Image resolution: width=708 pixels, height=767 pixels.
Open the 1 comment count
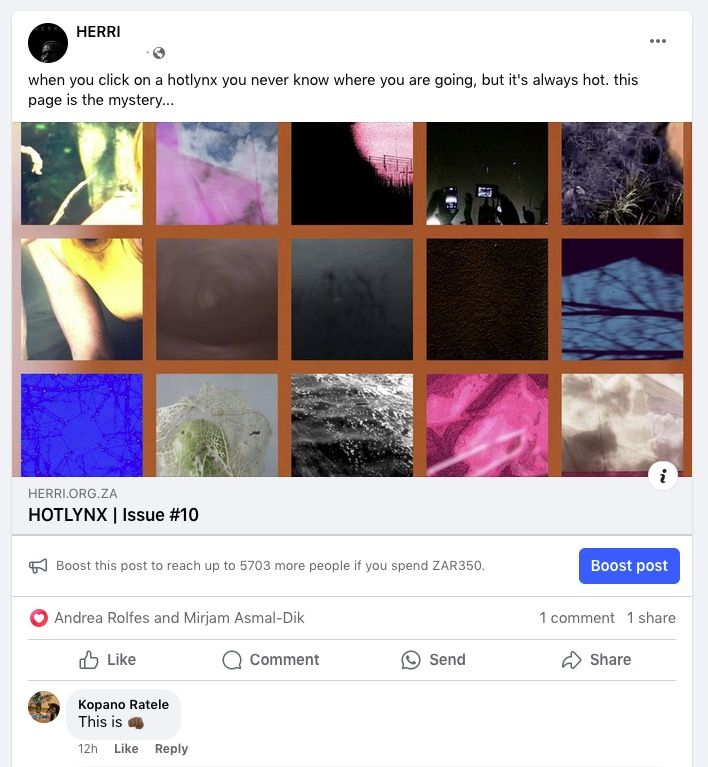coord(576,618)
